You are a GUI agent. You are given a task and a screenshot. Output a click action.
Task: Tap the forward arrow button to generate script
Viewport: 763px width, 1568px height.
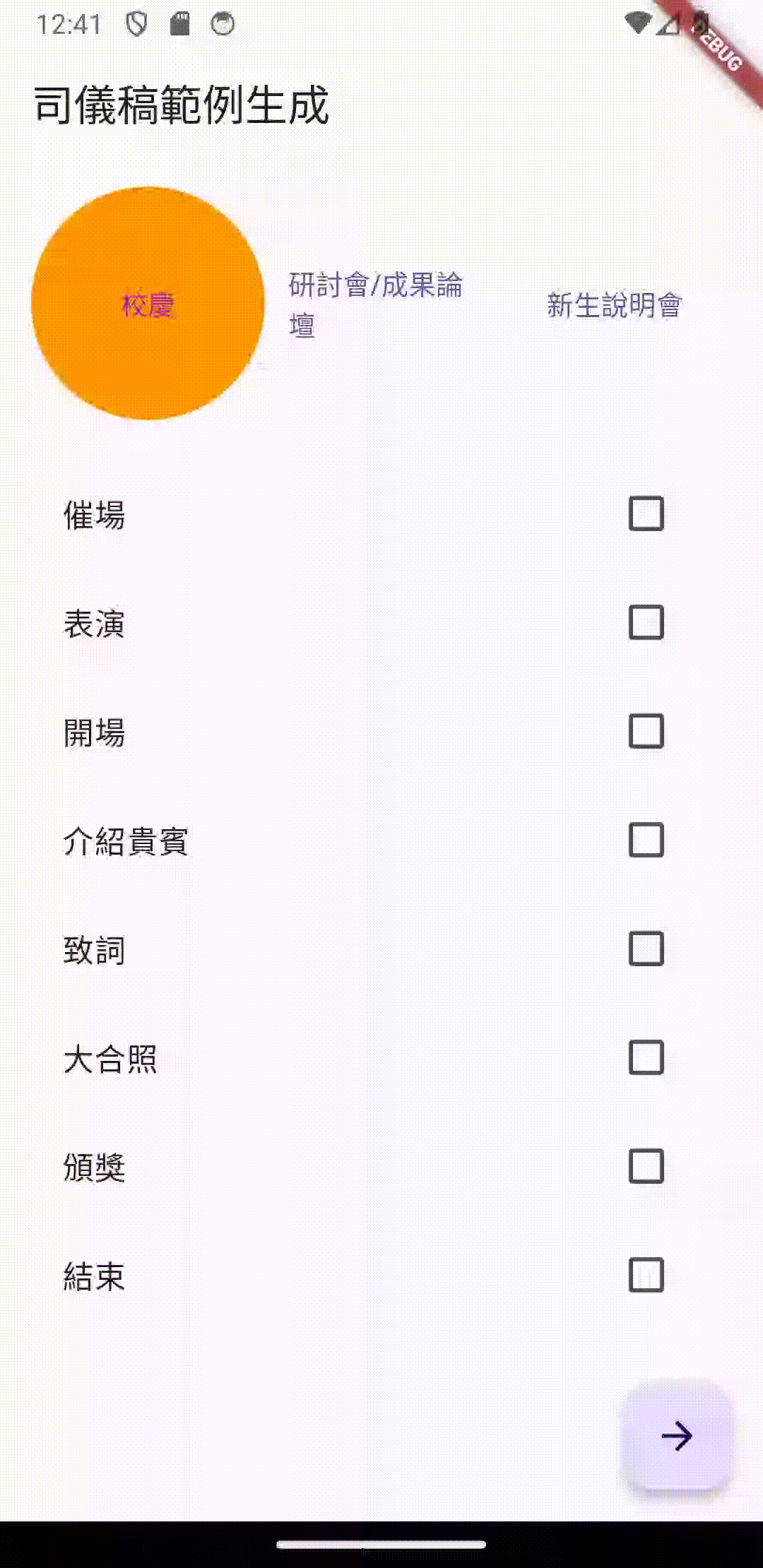677,1437
